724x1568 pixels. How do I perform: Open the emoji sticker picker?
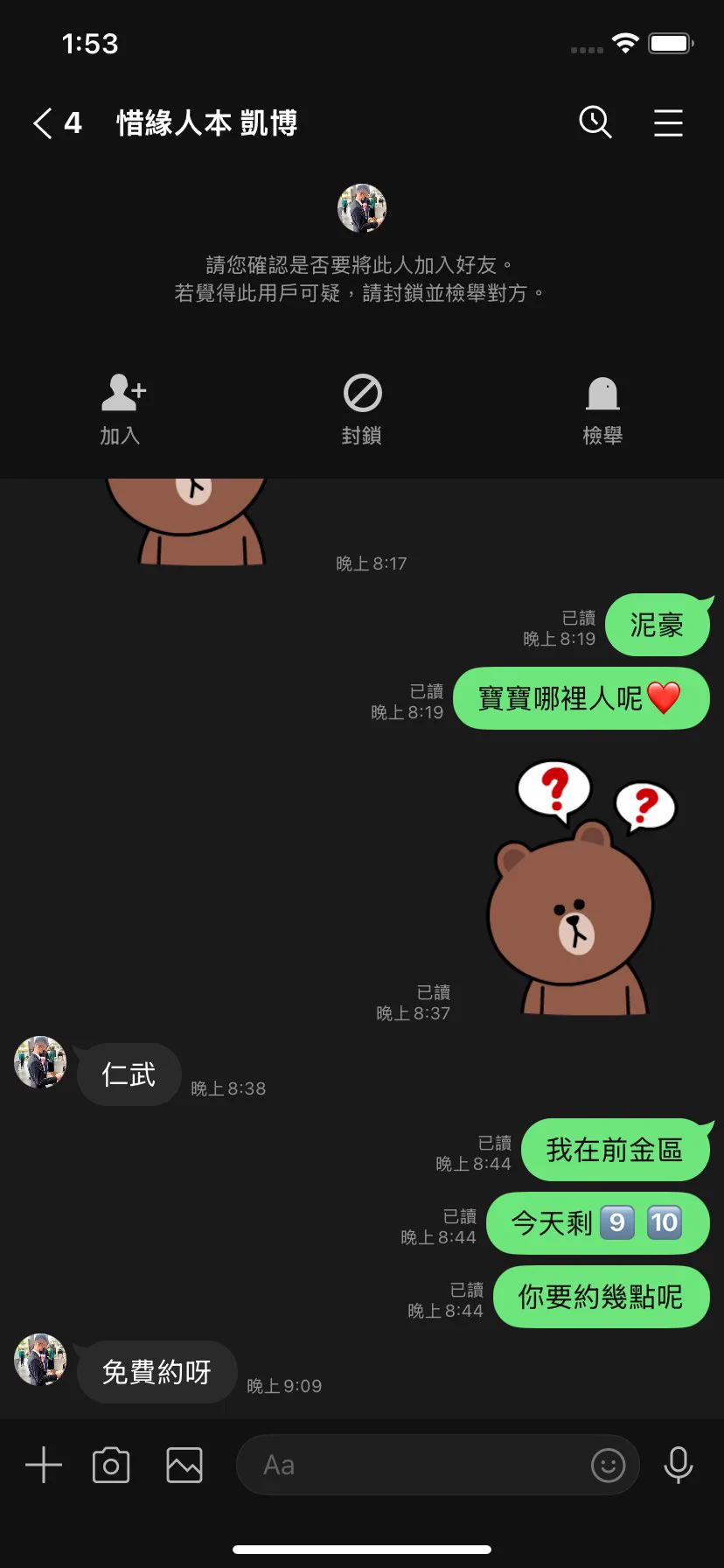(608, 1465)
